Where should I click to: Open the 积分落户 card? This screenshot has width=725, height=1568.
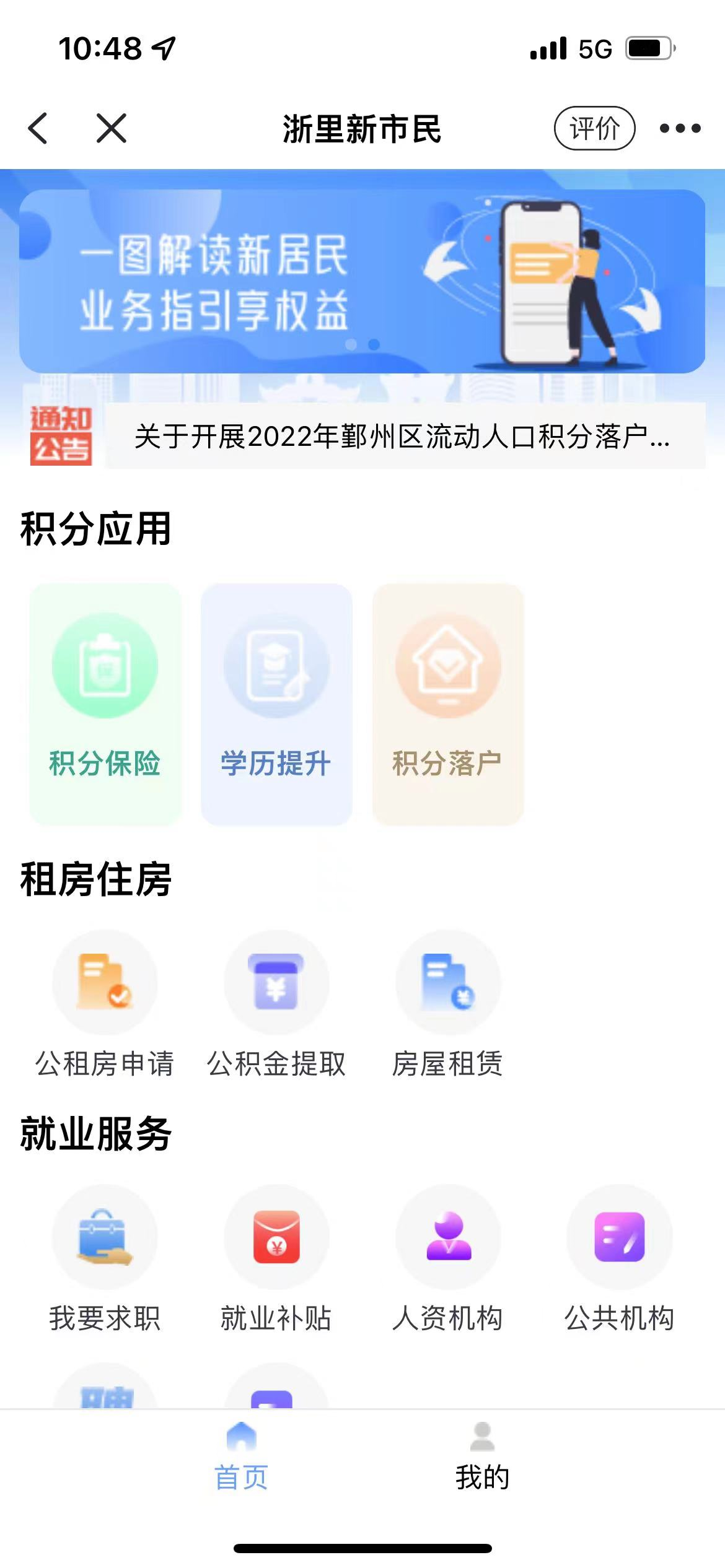(x=448, y=703)
